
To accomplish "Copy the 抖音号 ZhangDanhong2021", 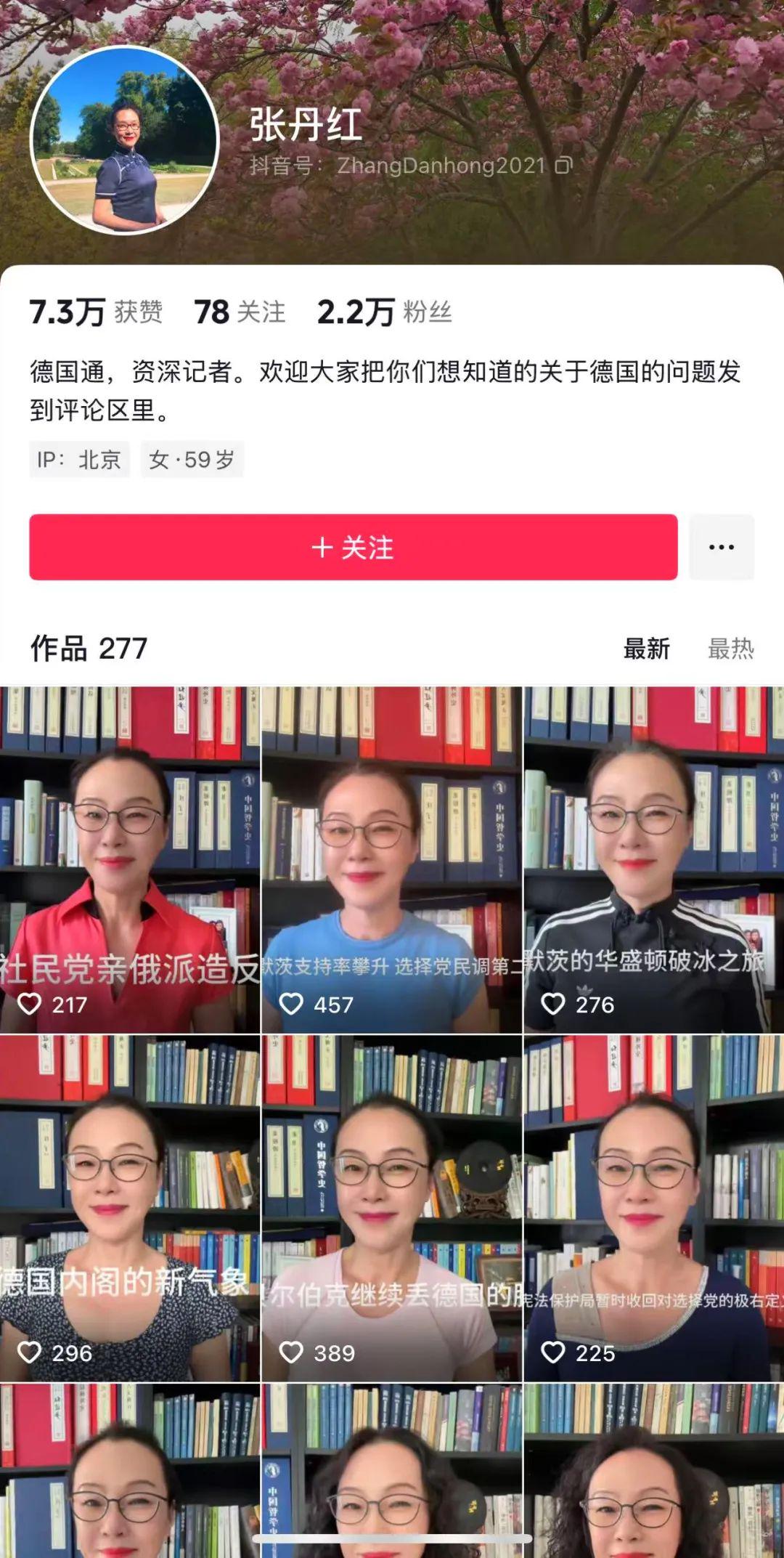I will pos(564,166).
